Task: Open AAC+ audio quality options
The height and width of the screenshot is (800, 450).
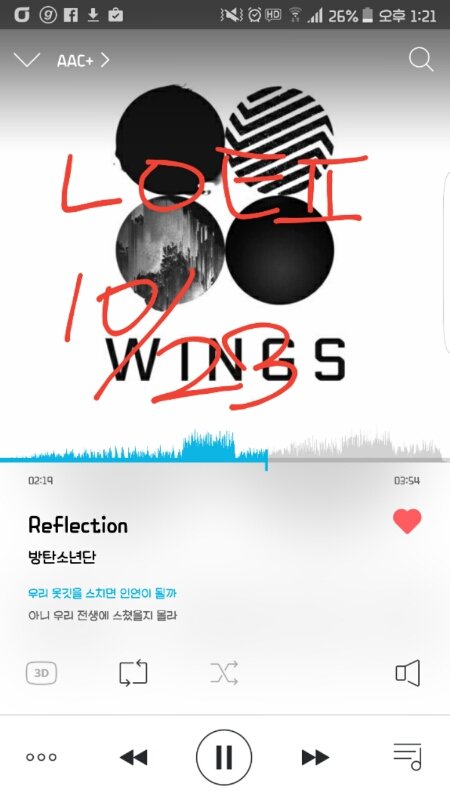Action: pyautogui.click(x=83, y=61)
